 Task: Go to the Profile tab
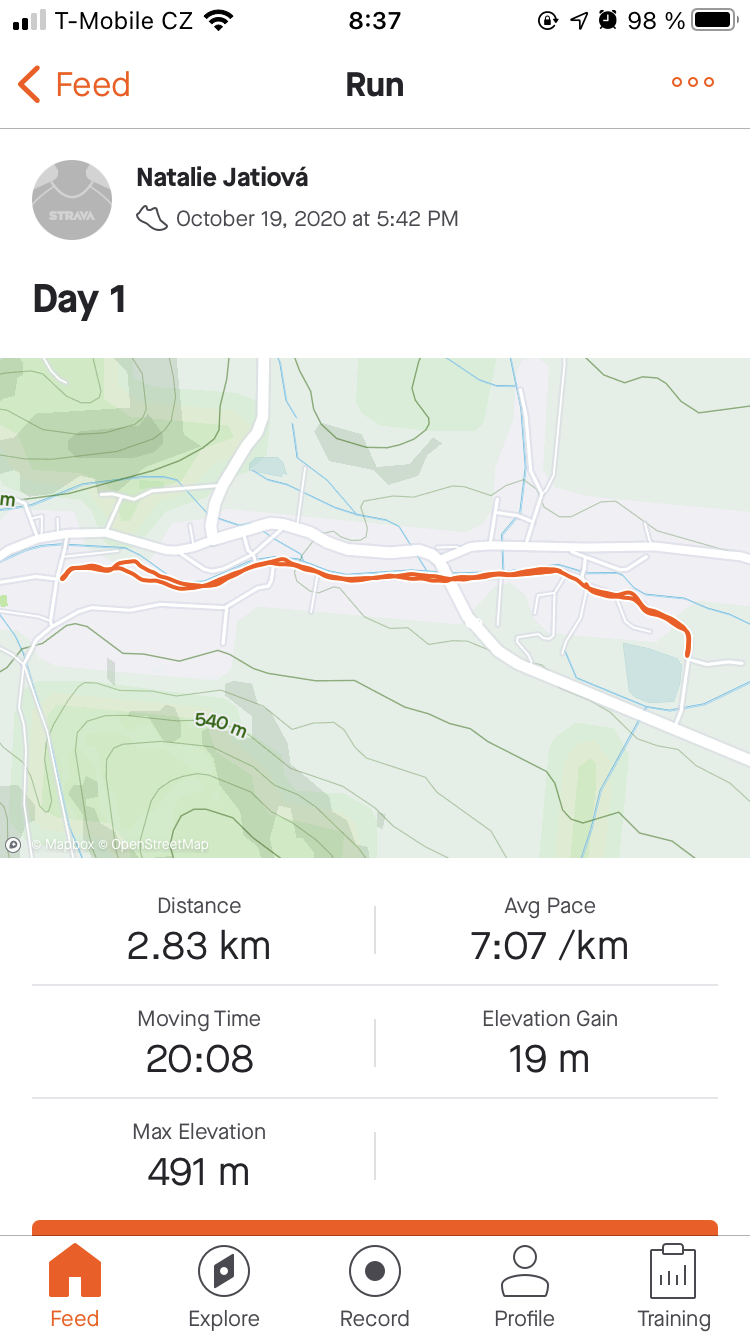(524, 1286)
